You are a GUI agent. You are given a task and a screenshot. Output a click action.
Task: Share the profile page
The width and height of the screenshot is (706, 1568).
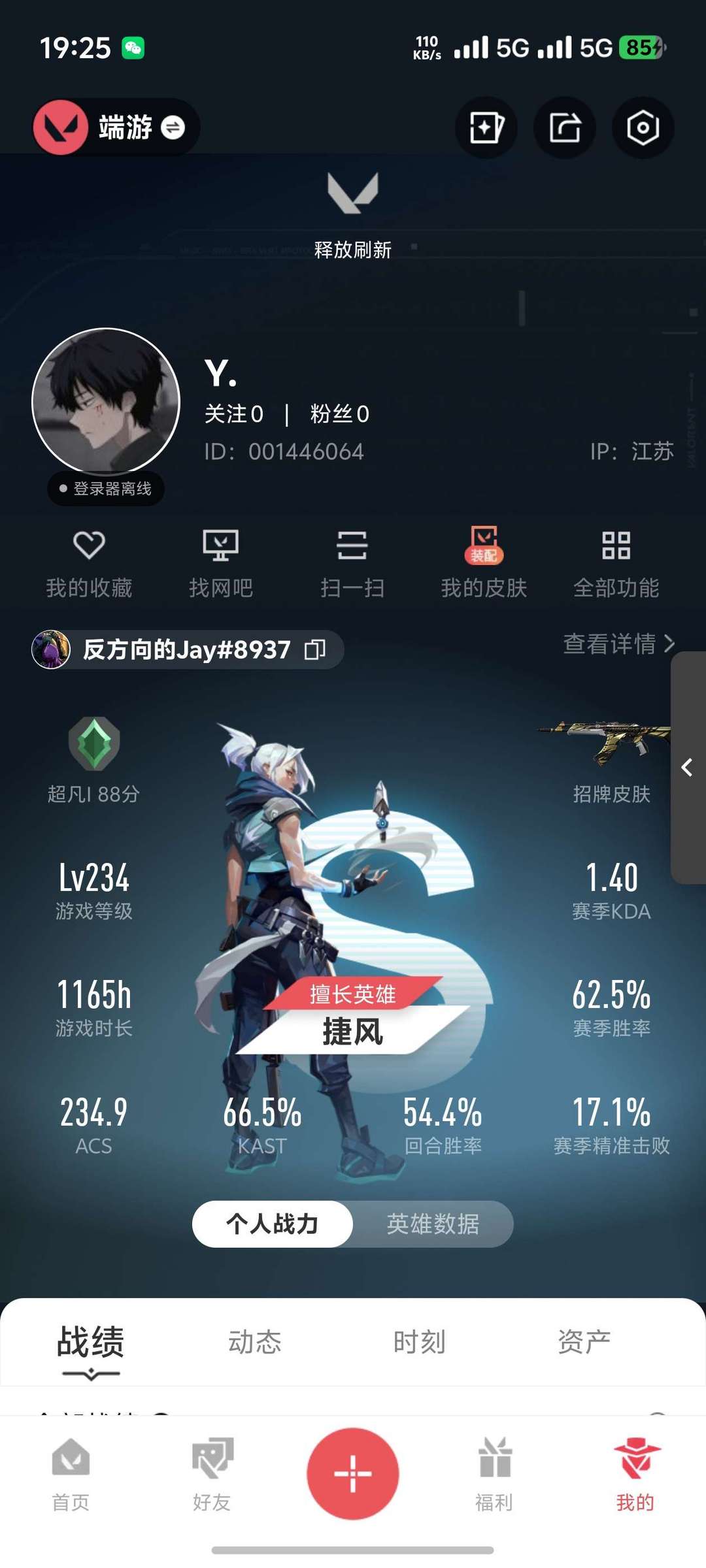565,127
